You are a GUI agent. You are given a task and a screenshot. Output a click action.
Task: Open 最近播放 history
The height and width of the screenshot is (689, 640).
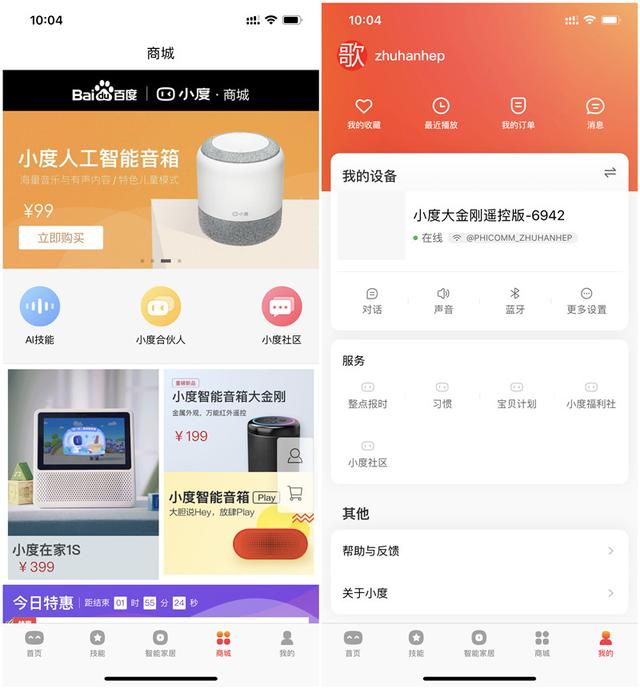441,114
